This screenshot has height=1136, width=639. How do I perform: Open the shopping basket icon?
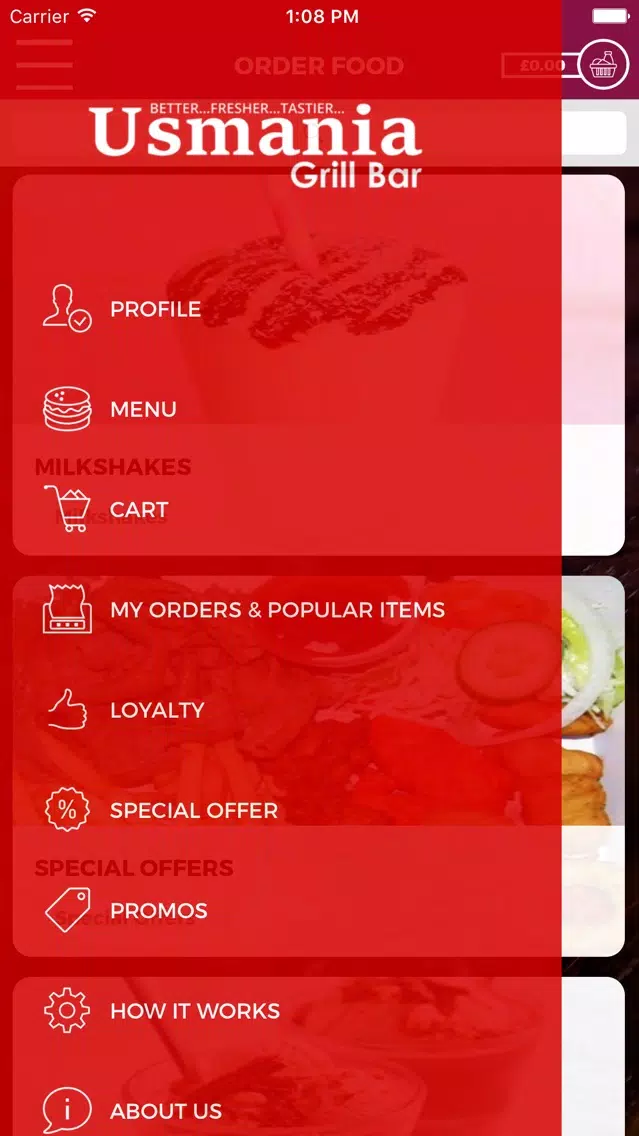tap(603, 65)
